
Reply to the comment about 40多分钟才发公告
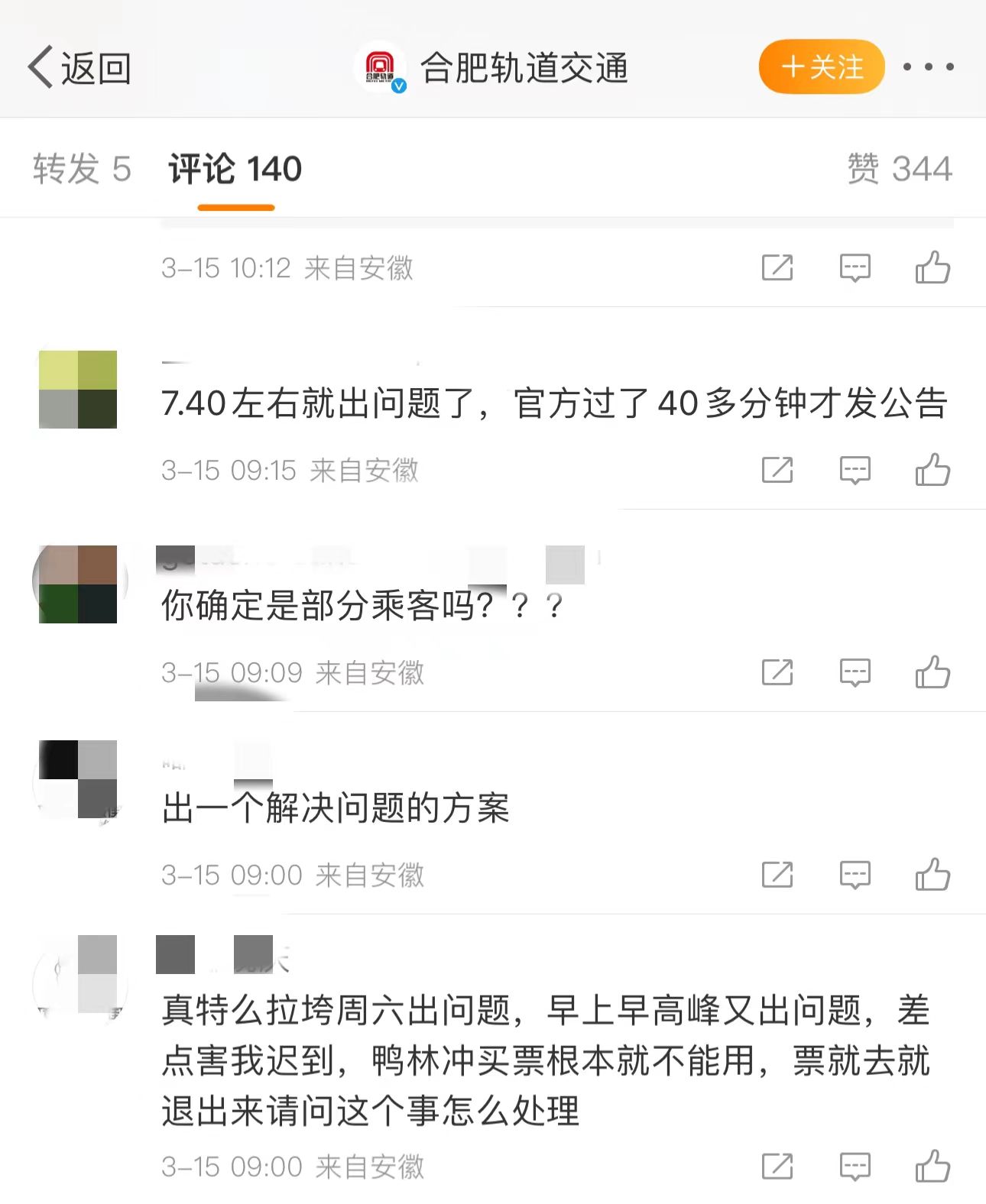click(855, 470)
